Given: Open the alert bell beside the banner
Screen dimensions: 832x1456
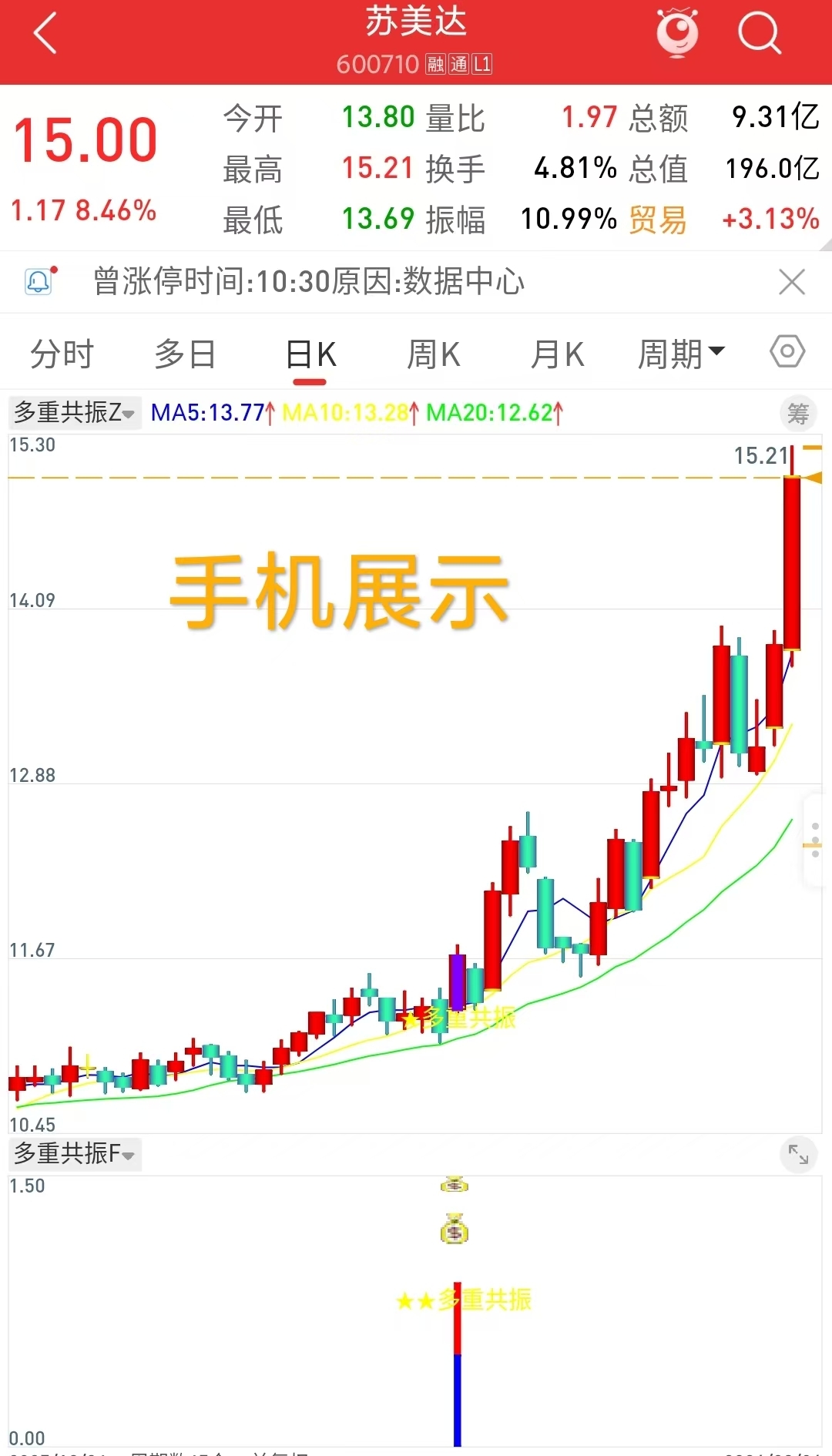Looking at the screenshot, I should click(39, 282).
